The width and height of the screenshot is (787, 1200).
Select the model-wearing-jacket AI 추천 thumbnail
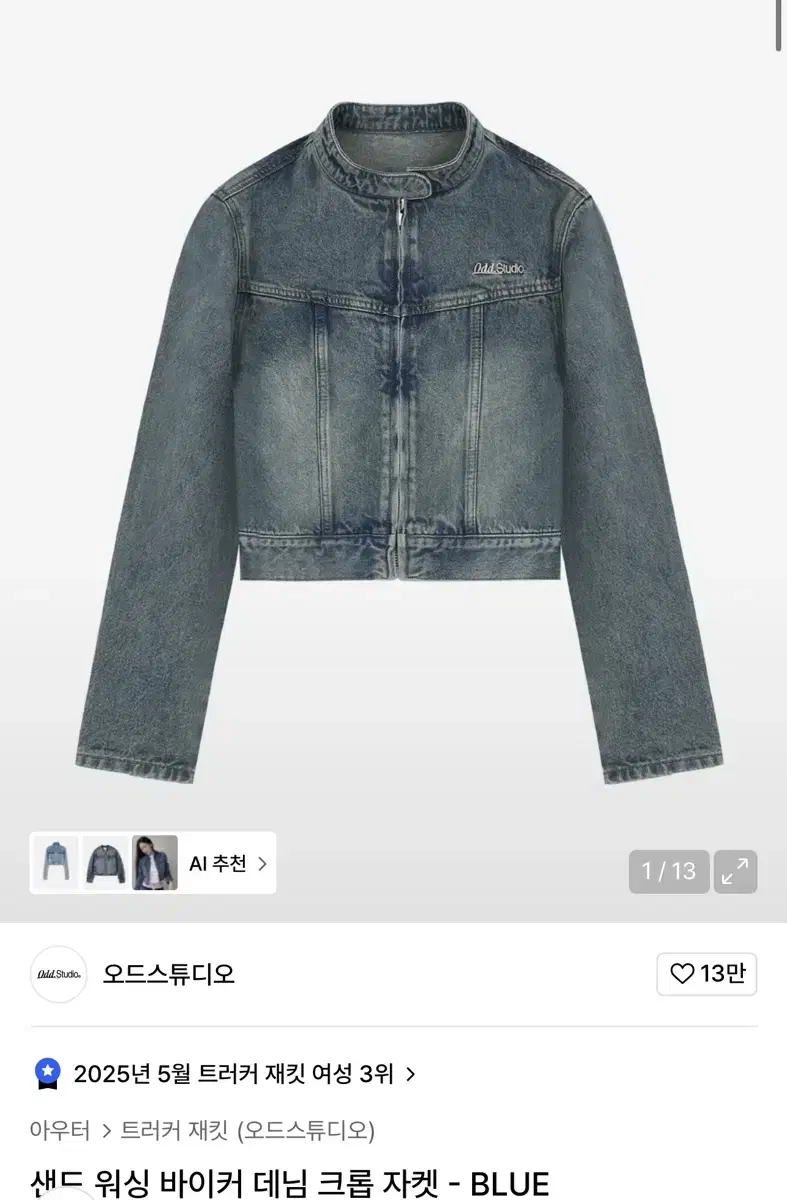(x=153, y=863)
